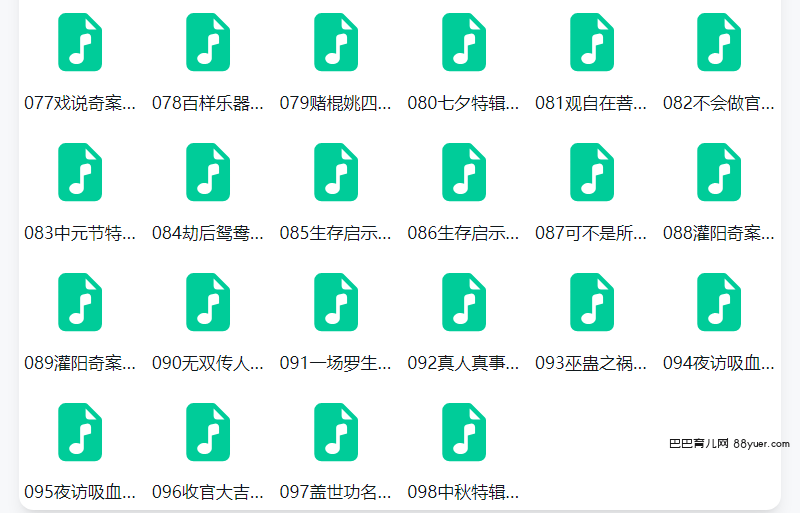Open audio file 077戏说奇案
Screen dimensions: 800x513
point(80,43)
